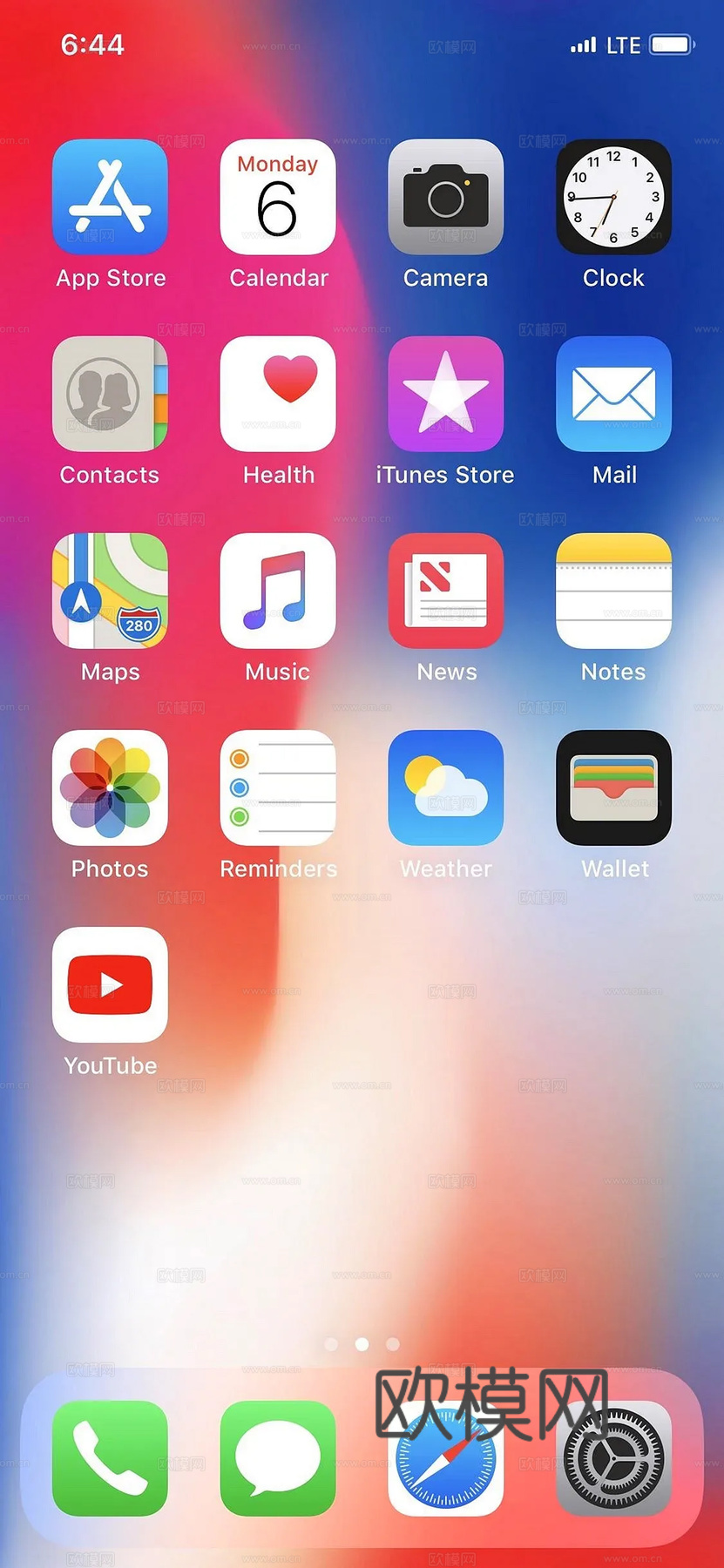The width and height of the screenshot is (724, 1568).
Task: Check the Weather app
Action: click(445, 787)
